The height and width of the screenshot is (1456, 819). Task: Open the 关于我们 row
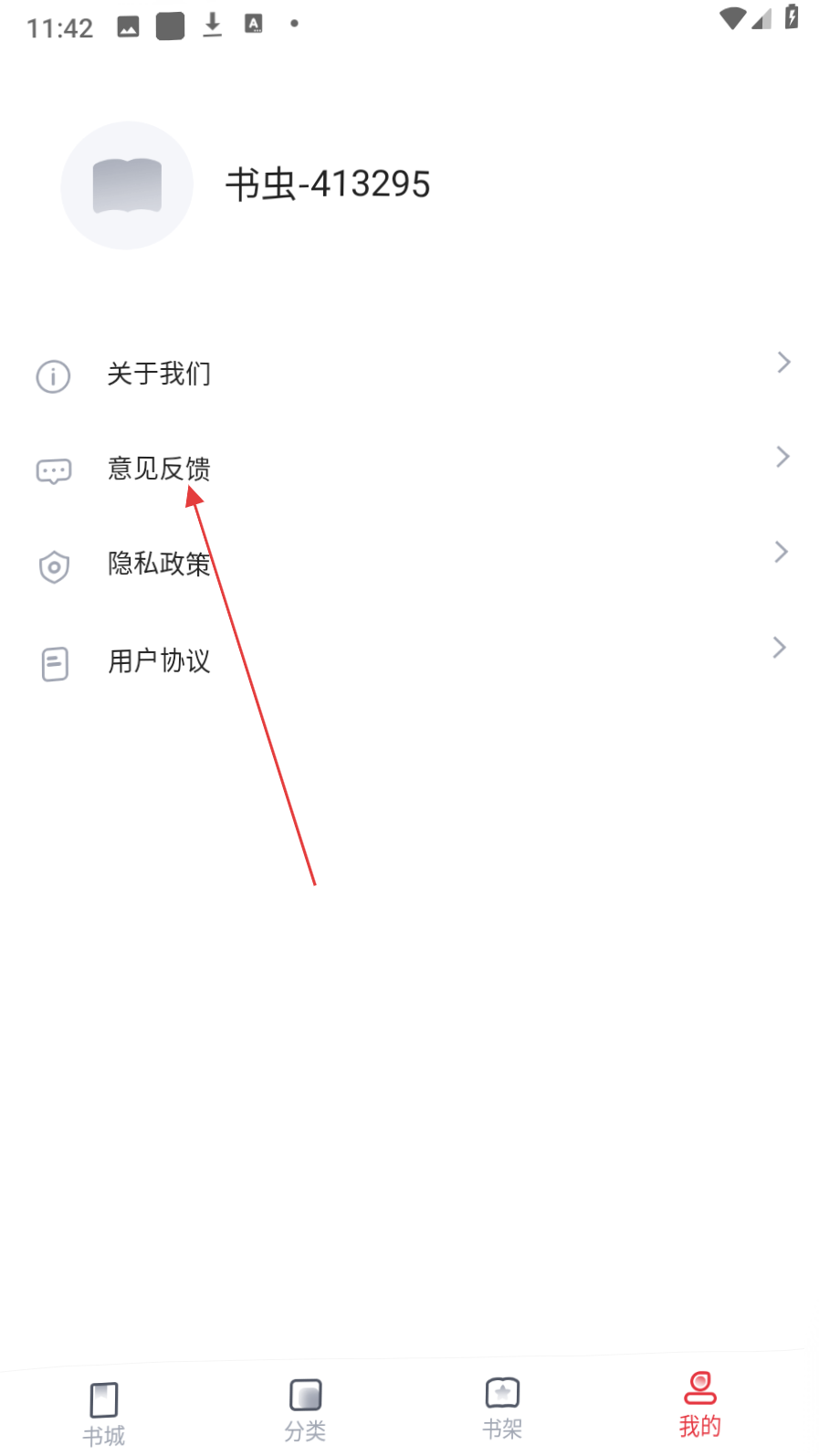pos(159,374)
